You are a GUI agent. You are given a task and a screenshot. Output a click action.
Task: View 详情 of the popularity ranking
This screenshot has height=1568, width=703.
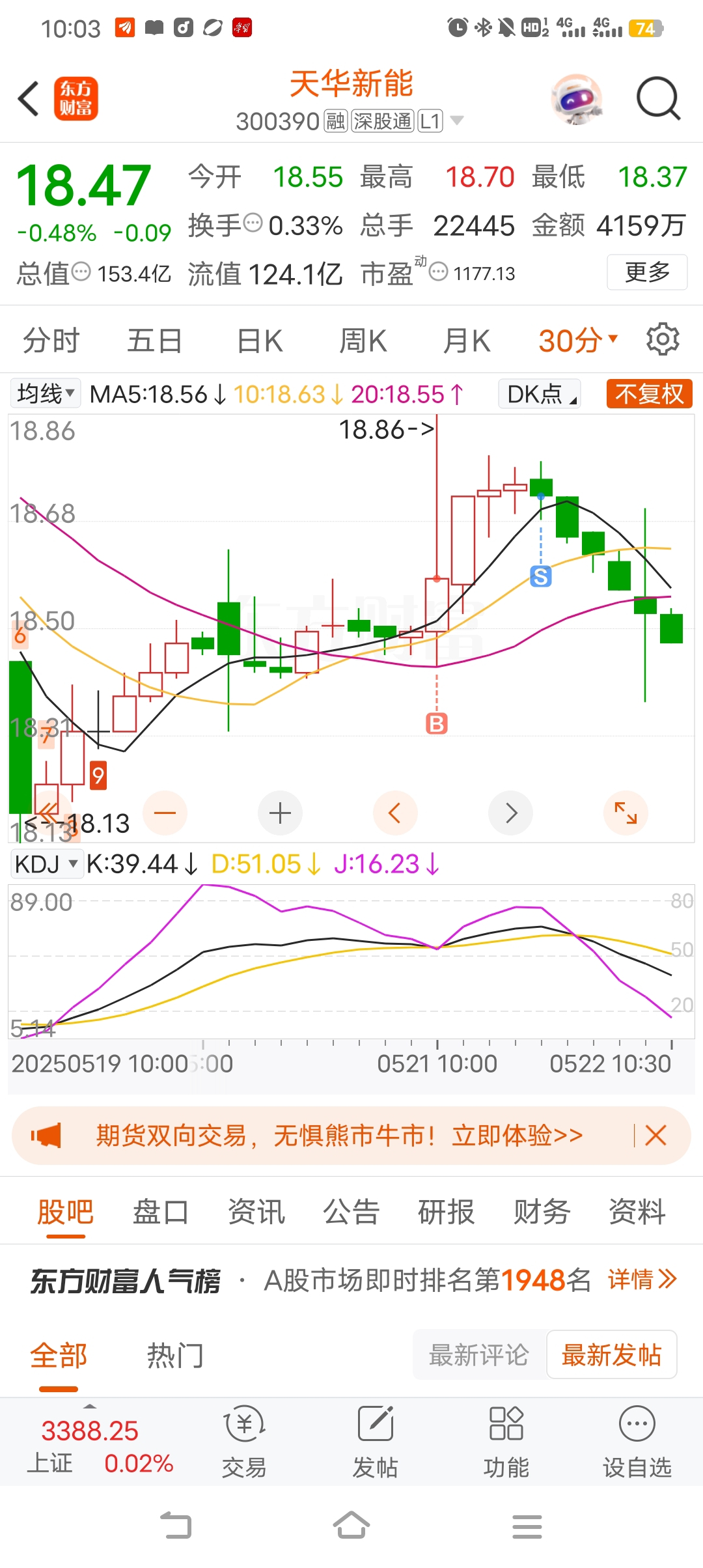tap(642, 1280)
